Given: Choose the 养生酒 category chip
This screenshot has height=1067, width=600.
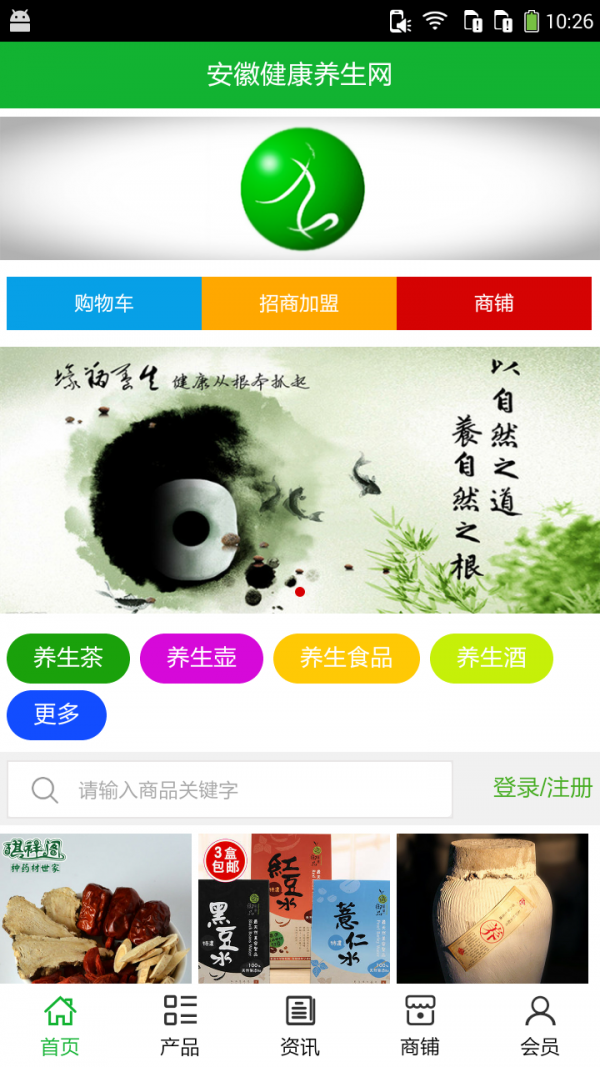Looking at the screenshot, I should (491, 658).
